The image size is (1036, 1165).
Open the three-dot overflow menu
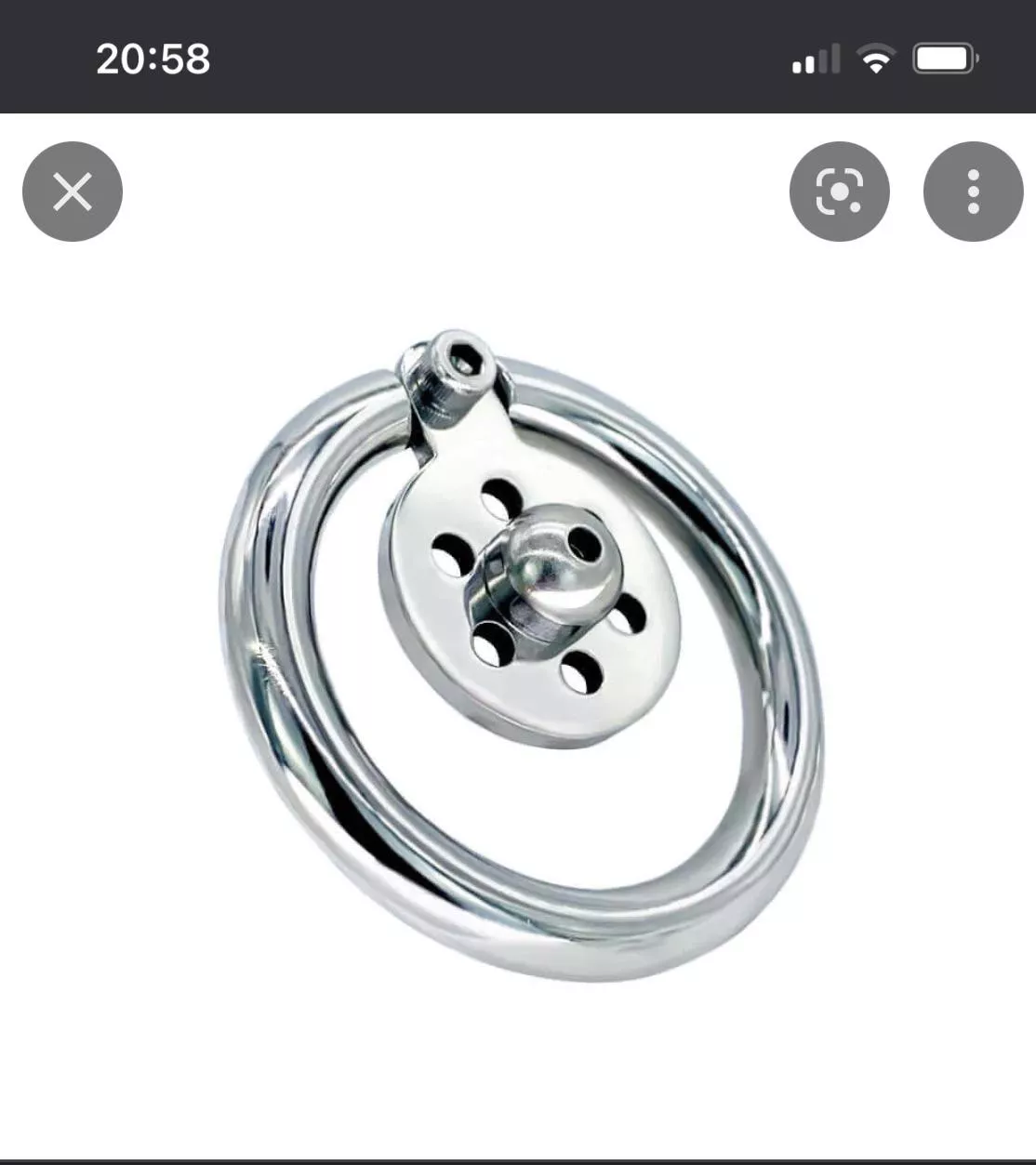973,192
